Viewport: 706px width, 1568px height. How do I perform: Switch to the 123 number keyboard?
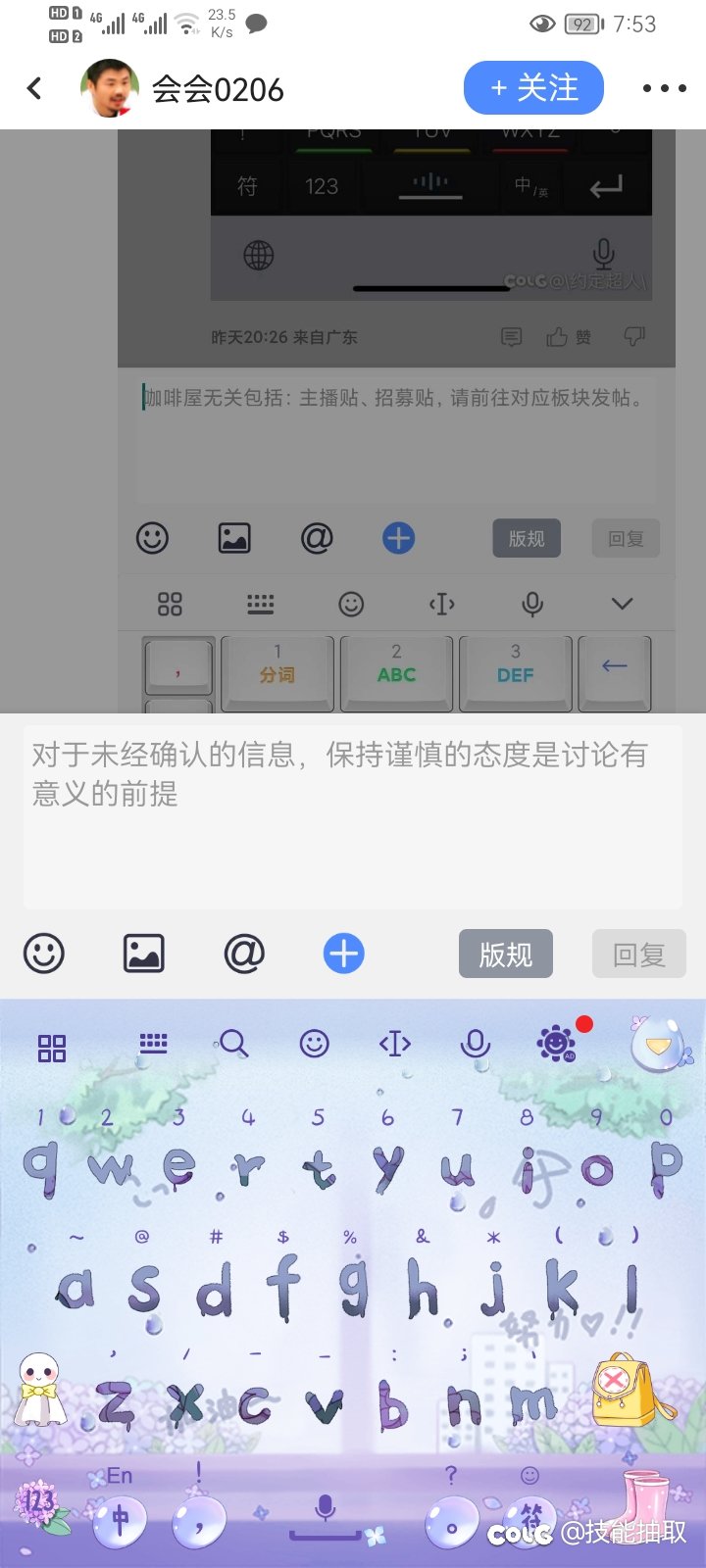[39, 1501]
